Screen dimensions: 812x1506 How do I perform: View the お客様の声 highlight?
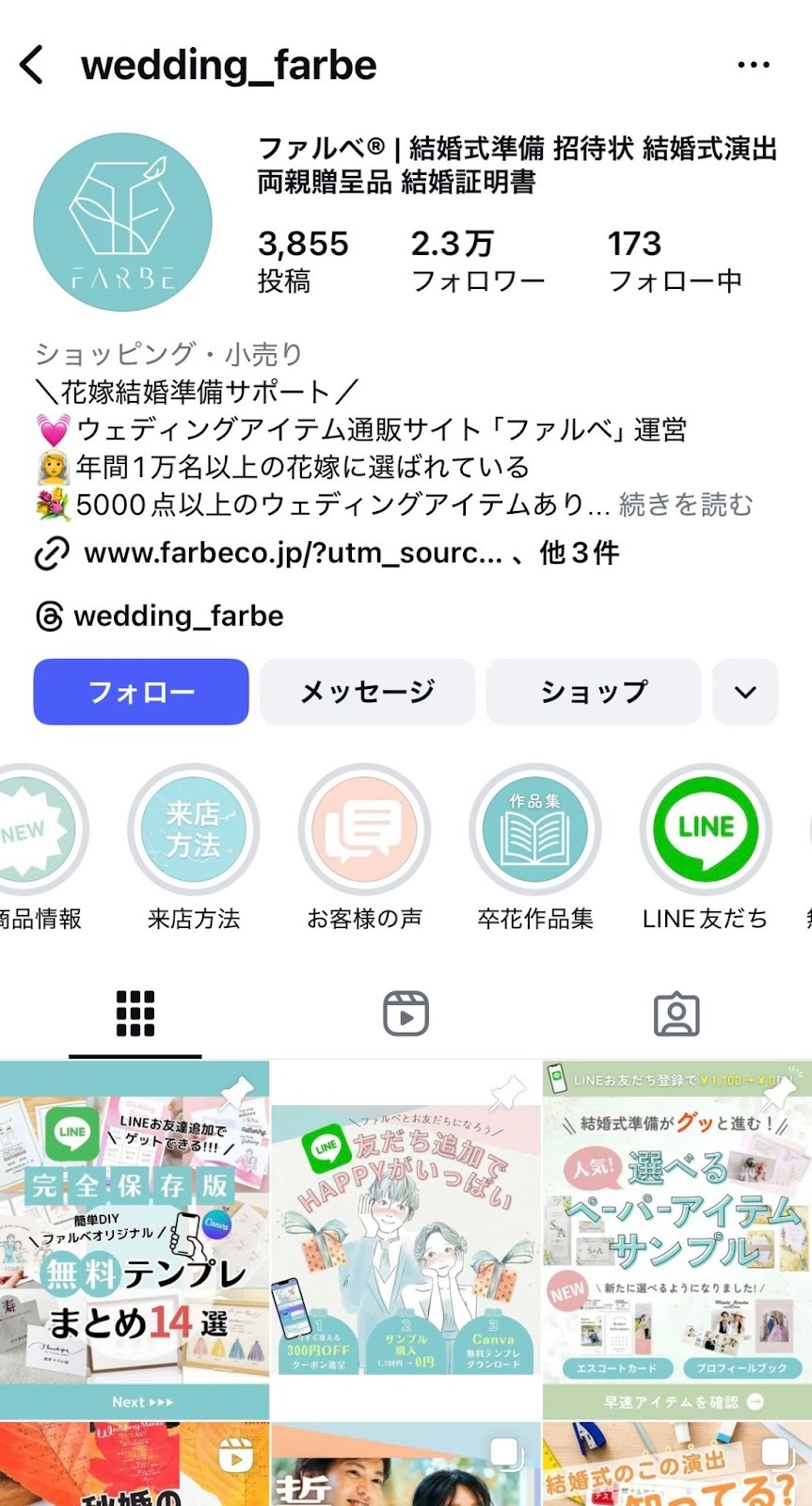pos(364,830)
